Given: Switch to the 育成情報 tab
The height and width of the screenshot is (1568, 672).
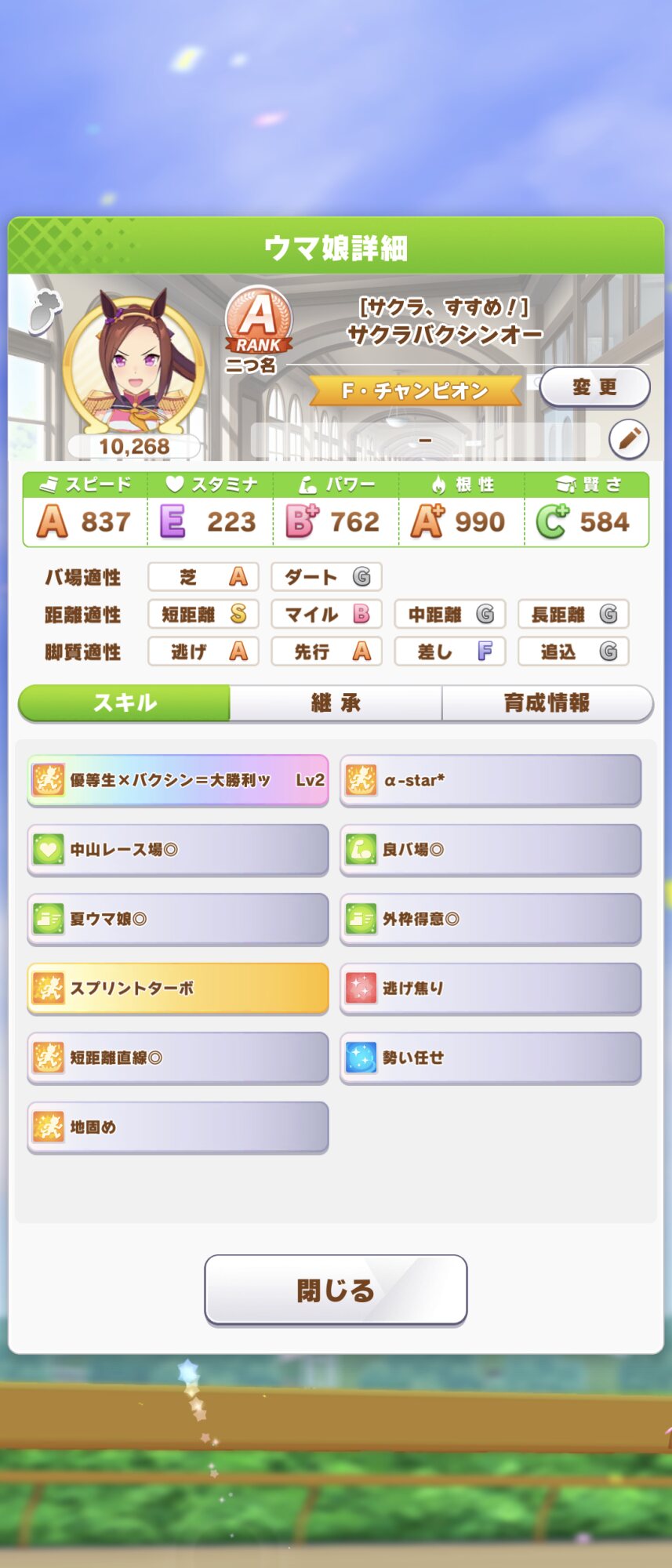Looking at the screenshot, I should [x=547, y=702].
